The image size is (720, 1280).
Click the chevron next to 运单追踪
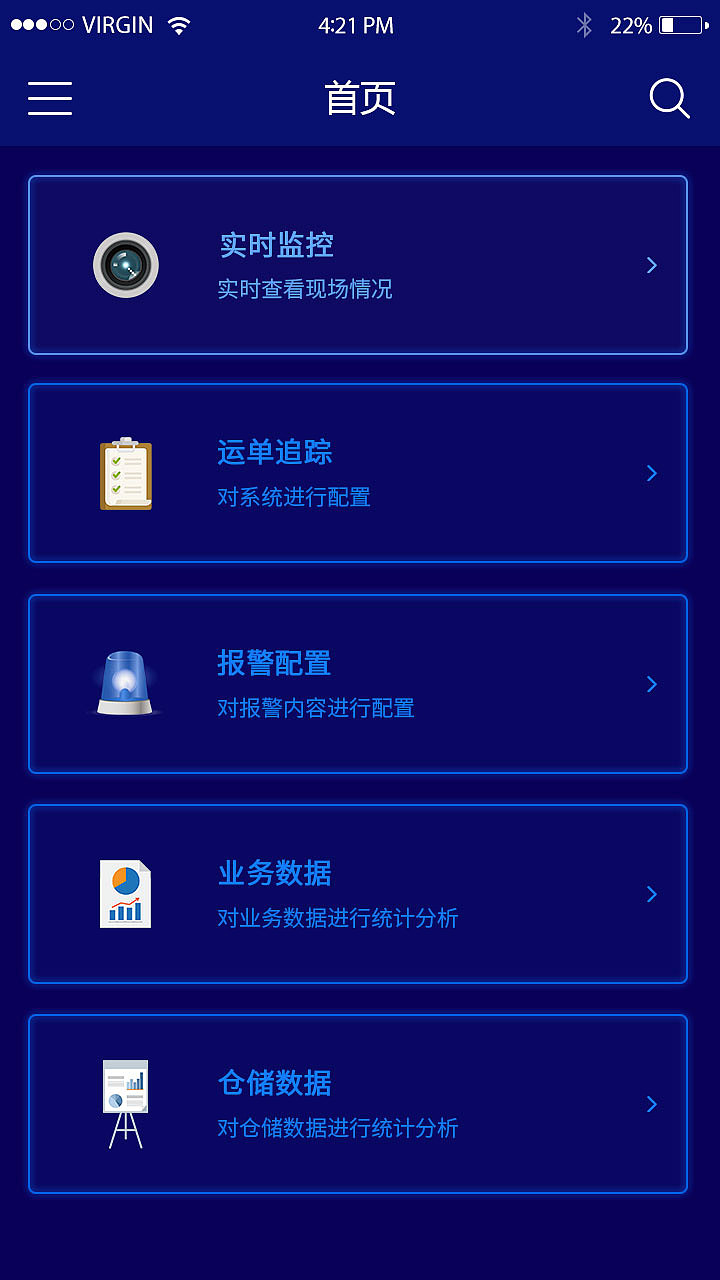(x=651, y=473)
